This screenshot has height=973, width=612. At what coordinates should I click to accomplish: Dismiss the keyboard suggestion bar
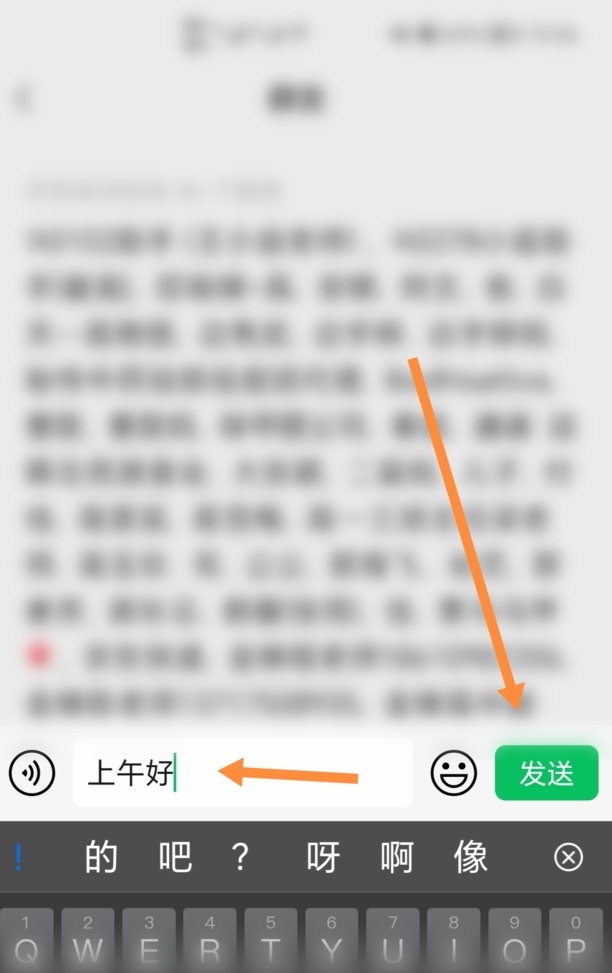coord(568,857)
